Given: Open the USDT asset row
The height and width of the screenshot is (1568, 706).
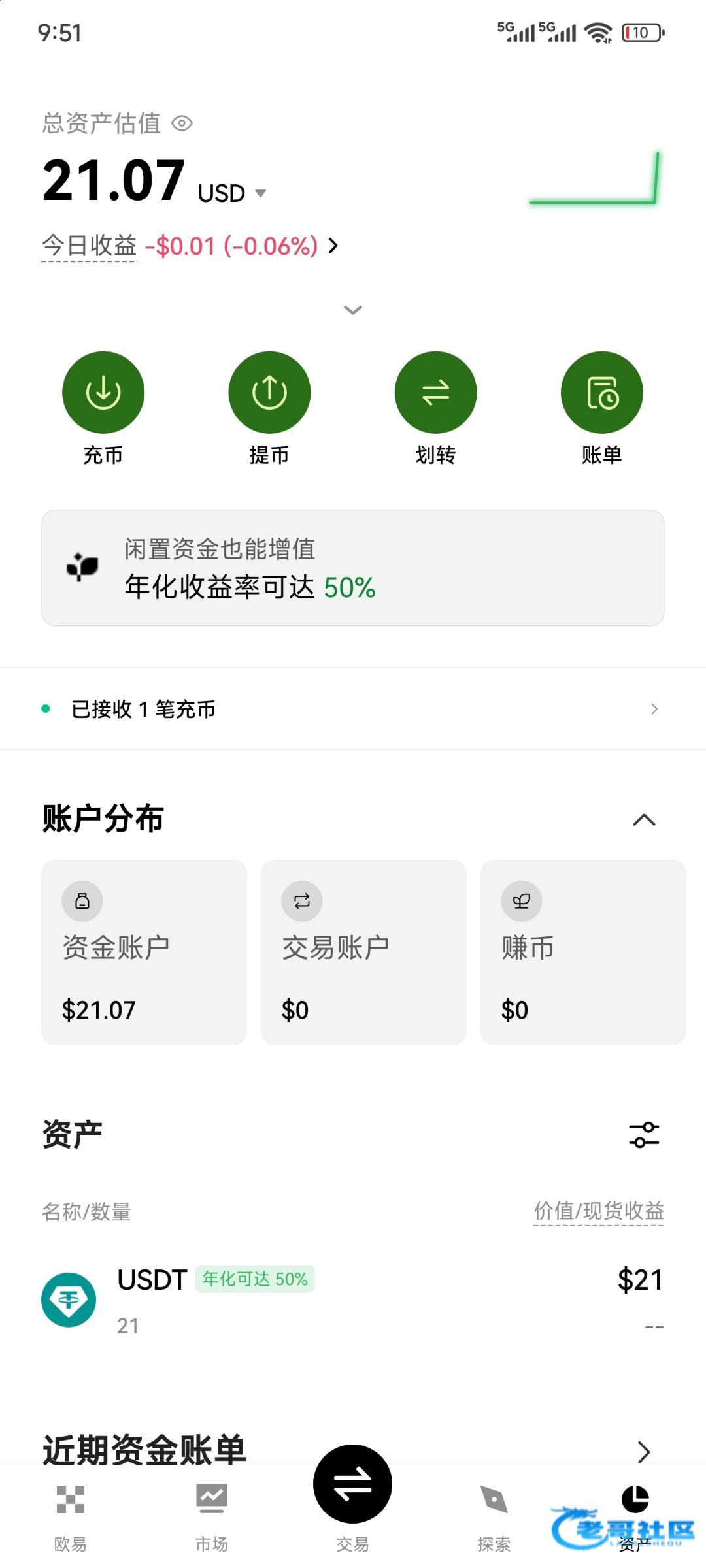Looking at the screenshot, I should click(353, 1300).
